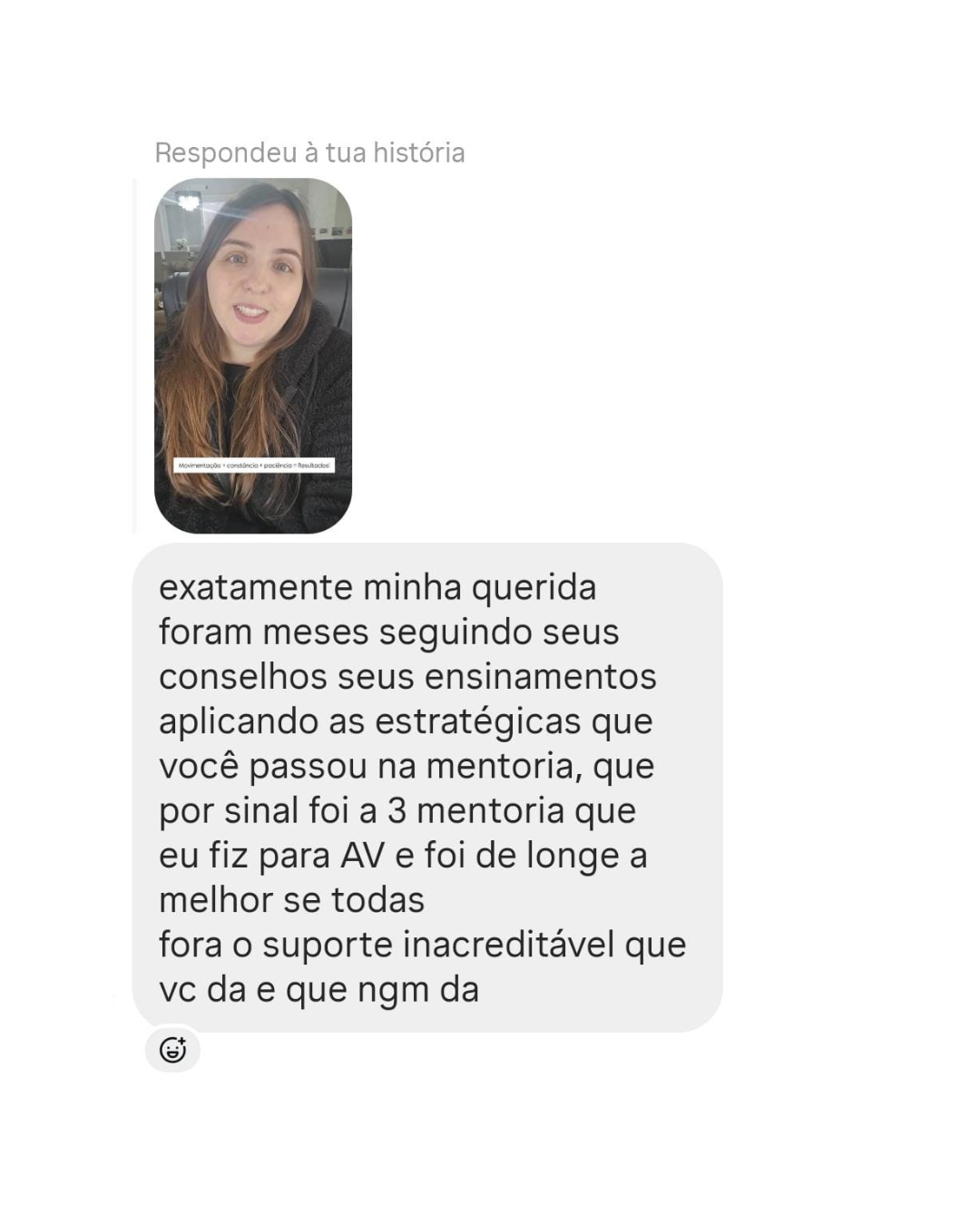The image size is (980, 1225).
Task: Select the message starting with 'exatamente minha querida'
Action: click(379, 588)
